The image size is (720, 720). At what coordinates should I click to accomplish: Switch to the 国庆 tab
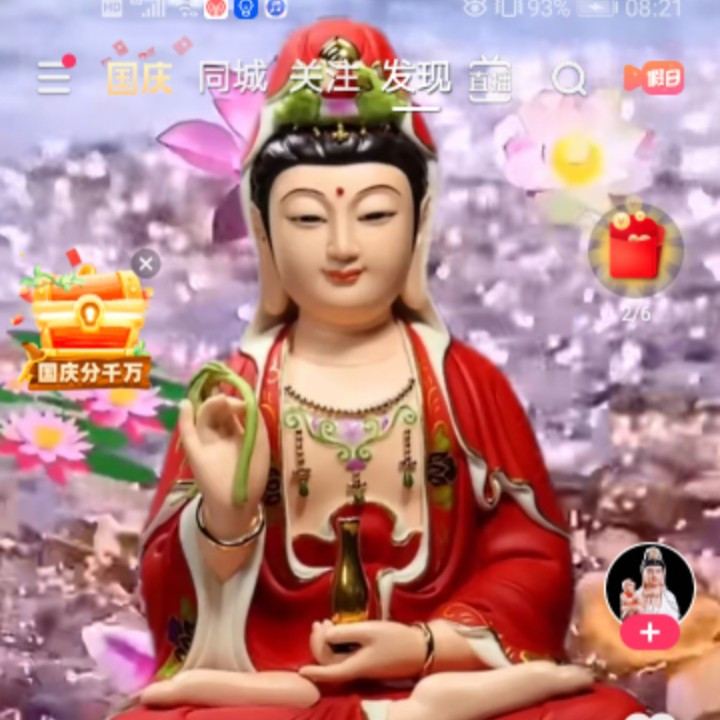(140, 78)
